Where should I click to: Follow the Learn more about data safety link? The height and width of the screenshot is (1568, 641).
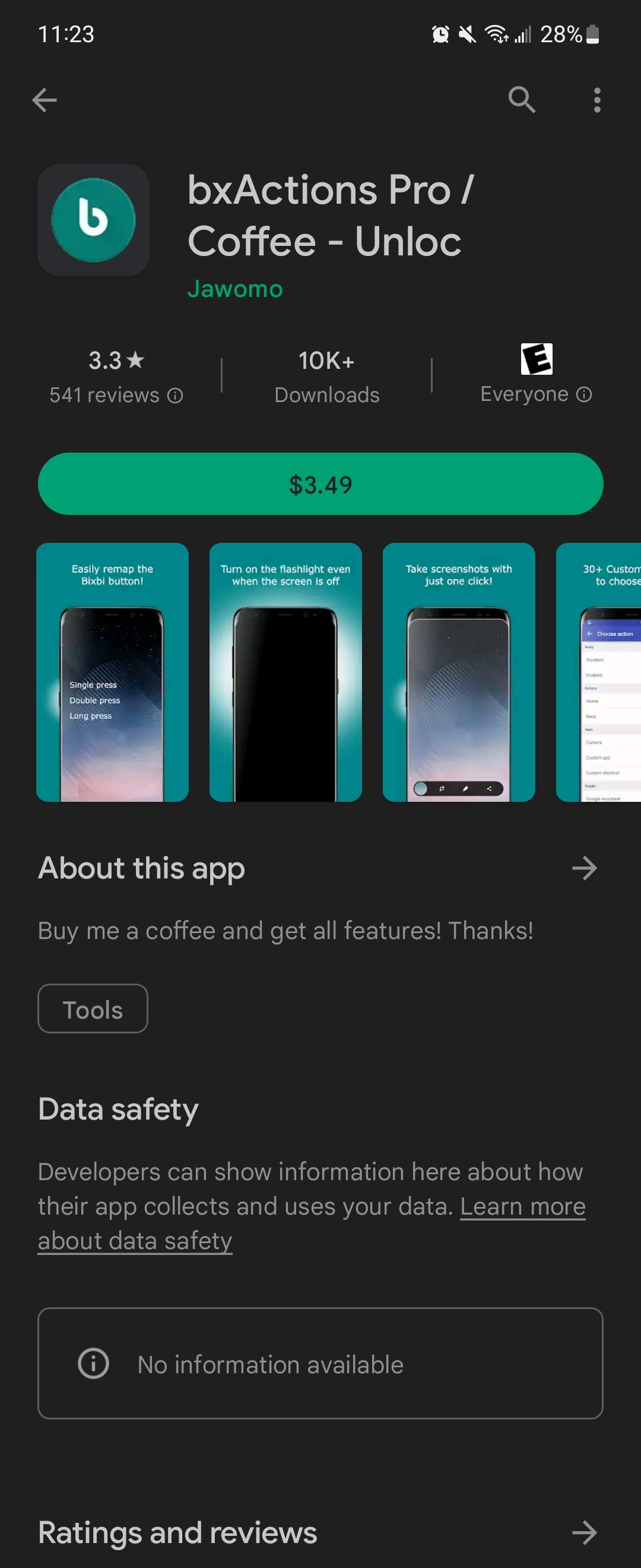click(x=522, y=1206)
